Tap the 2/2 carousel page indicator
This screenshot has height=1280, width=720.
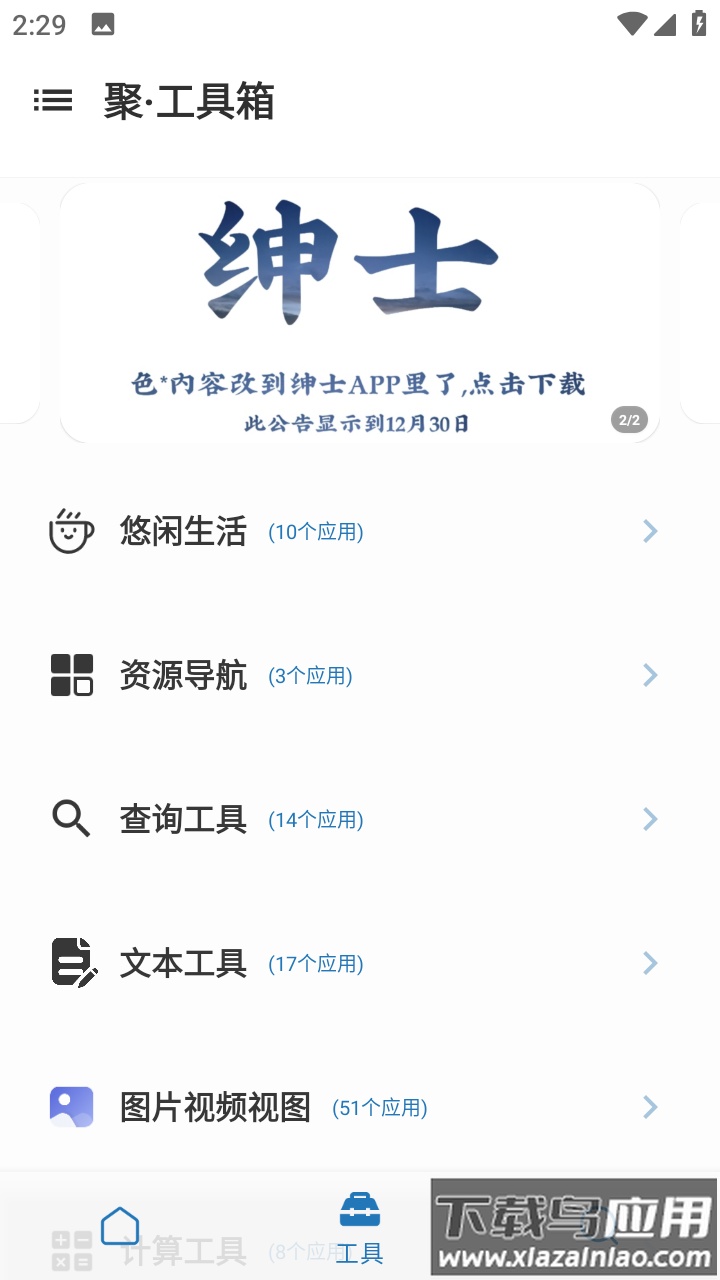(x=629, y=420)
